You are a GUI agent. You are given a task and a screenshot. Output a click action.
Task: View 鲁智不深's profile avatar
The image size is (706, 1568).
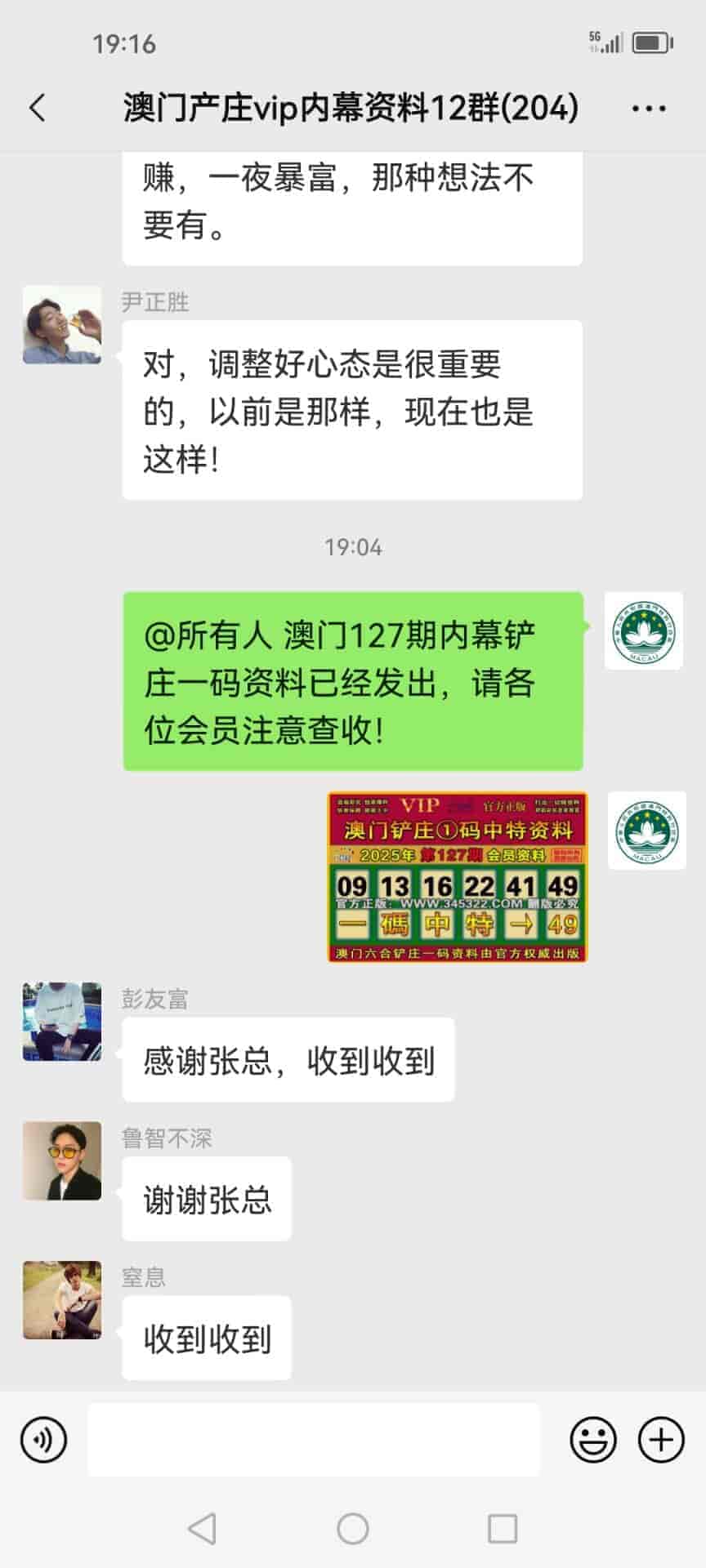tap(62, 1160)
